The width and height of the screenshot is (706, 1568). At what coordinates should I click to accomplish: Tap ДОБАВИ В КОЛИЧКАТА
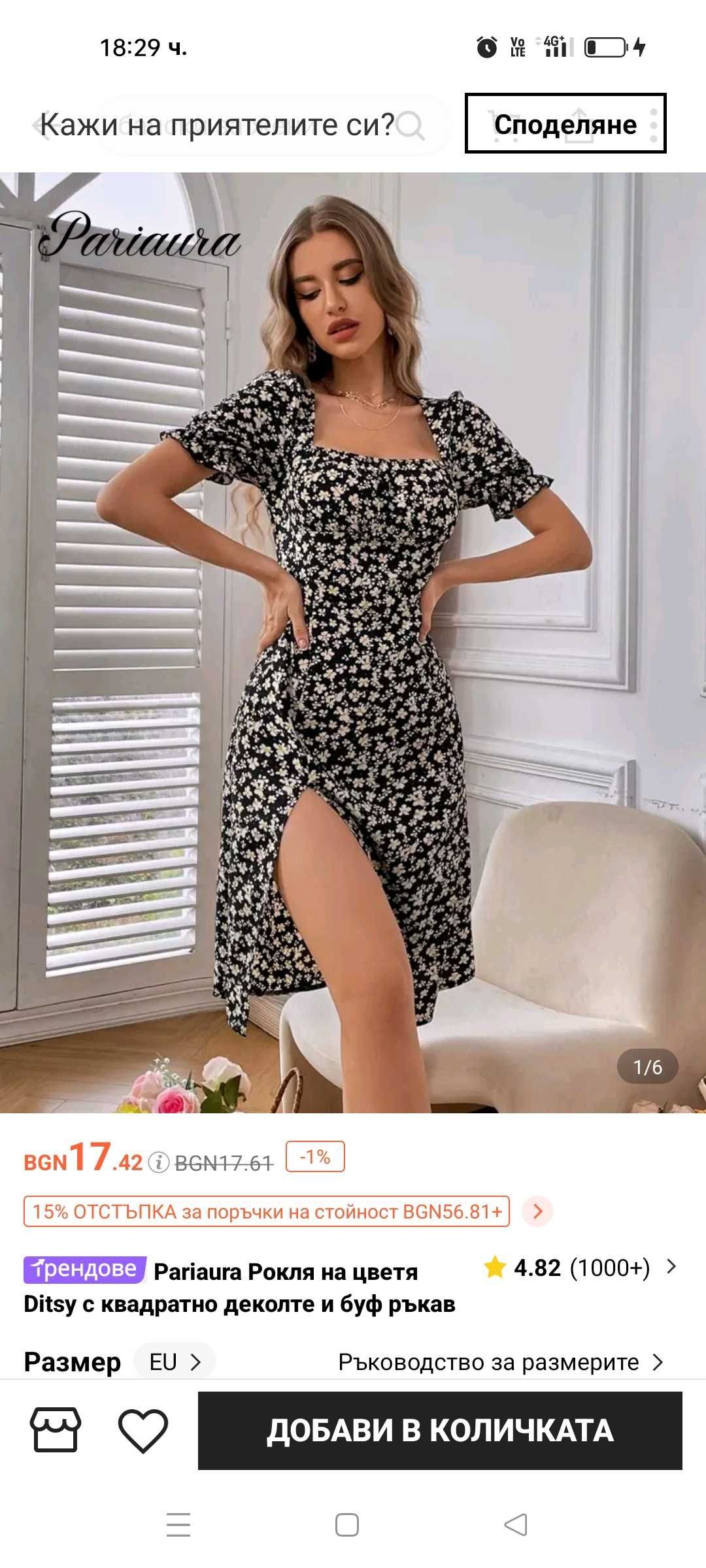440,1430
